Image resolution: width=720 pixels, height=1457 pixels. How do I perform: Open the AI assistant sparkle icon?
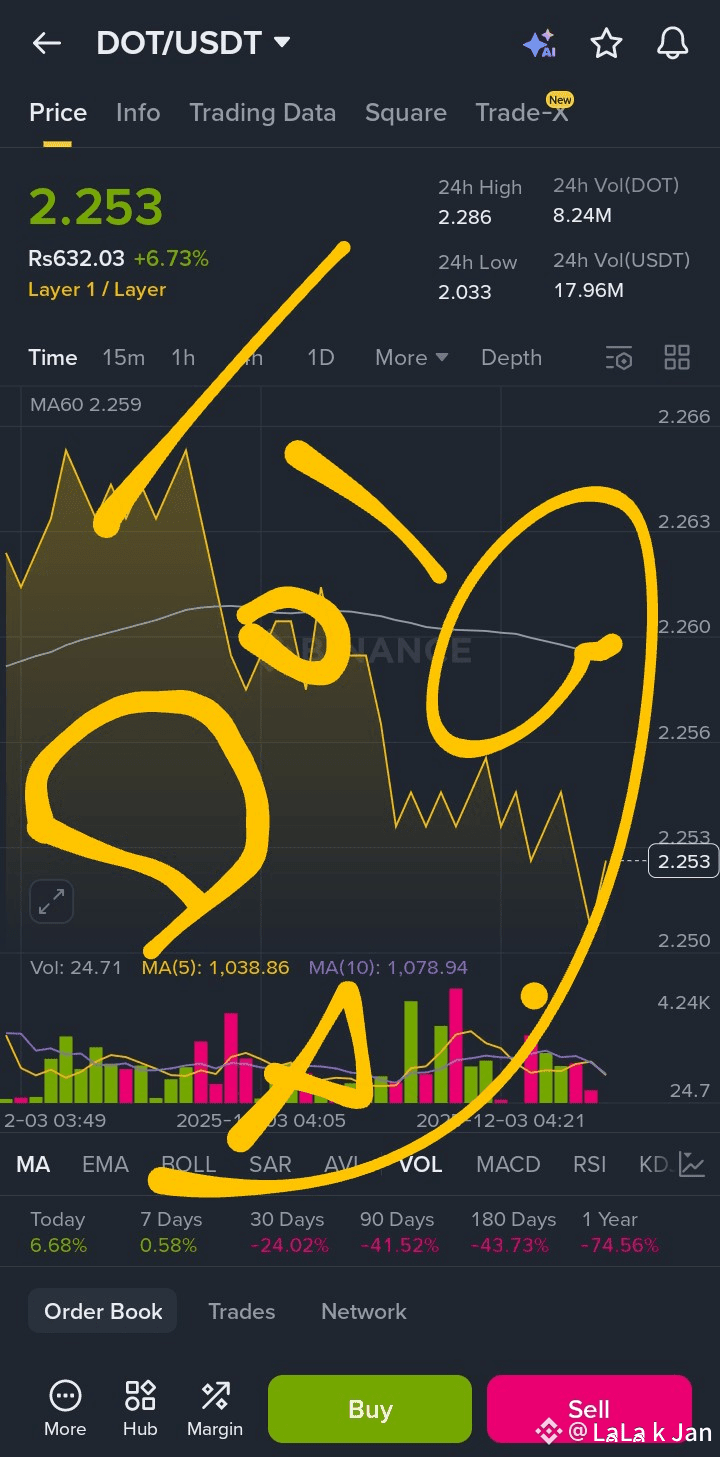click(539, 44)
